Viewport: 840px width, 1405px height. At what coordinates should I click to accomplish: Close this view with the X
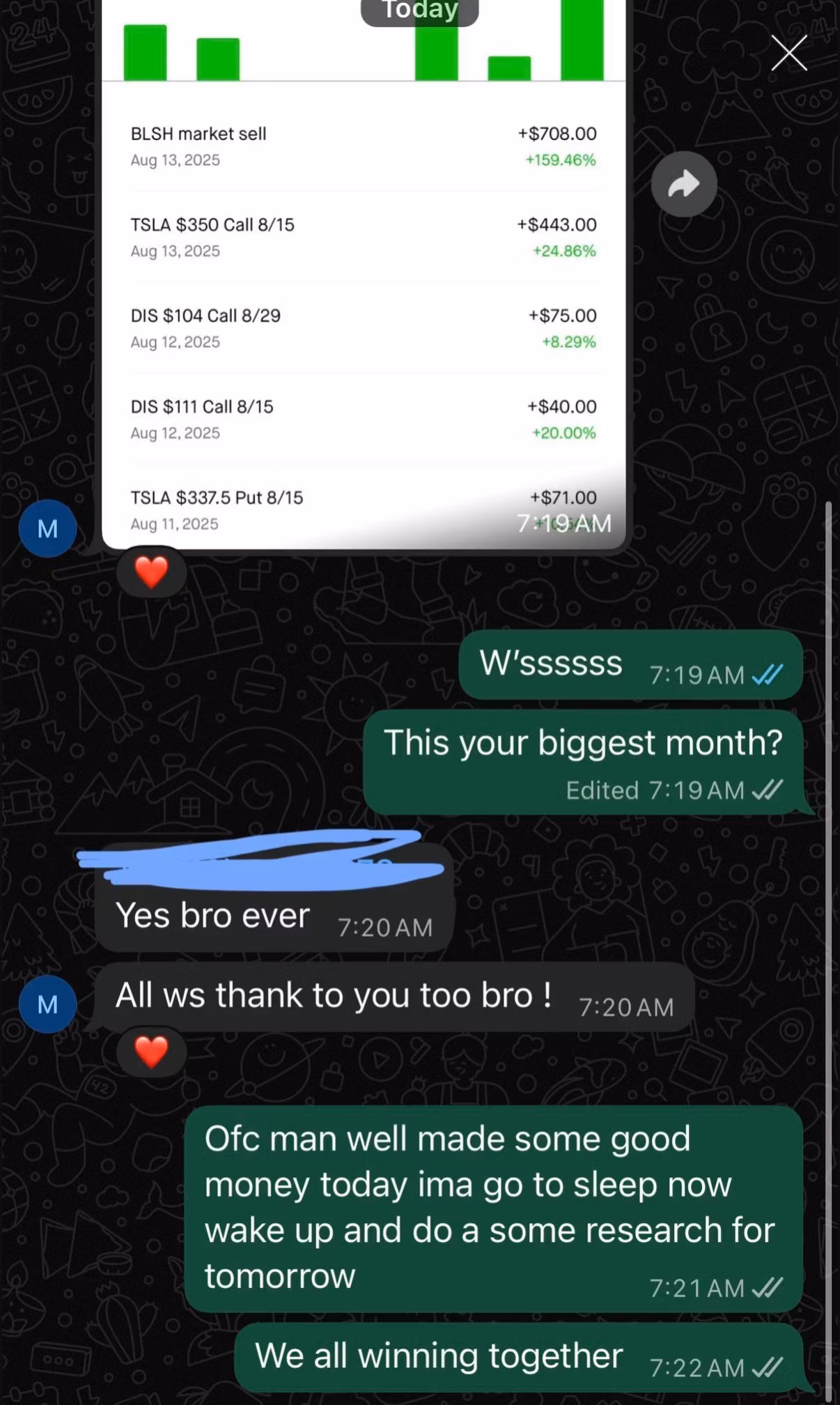pos(788,53)
